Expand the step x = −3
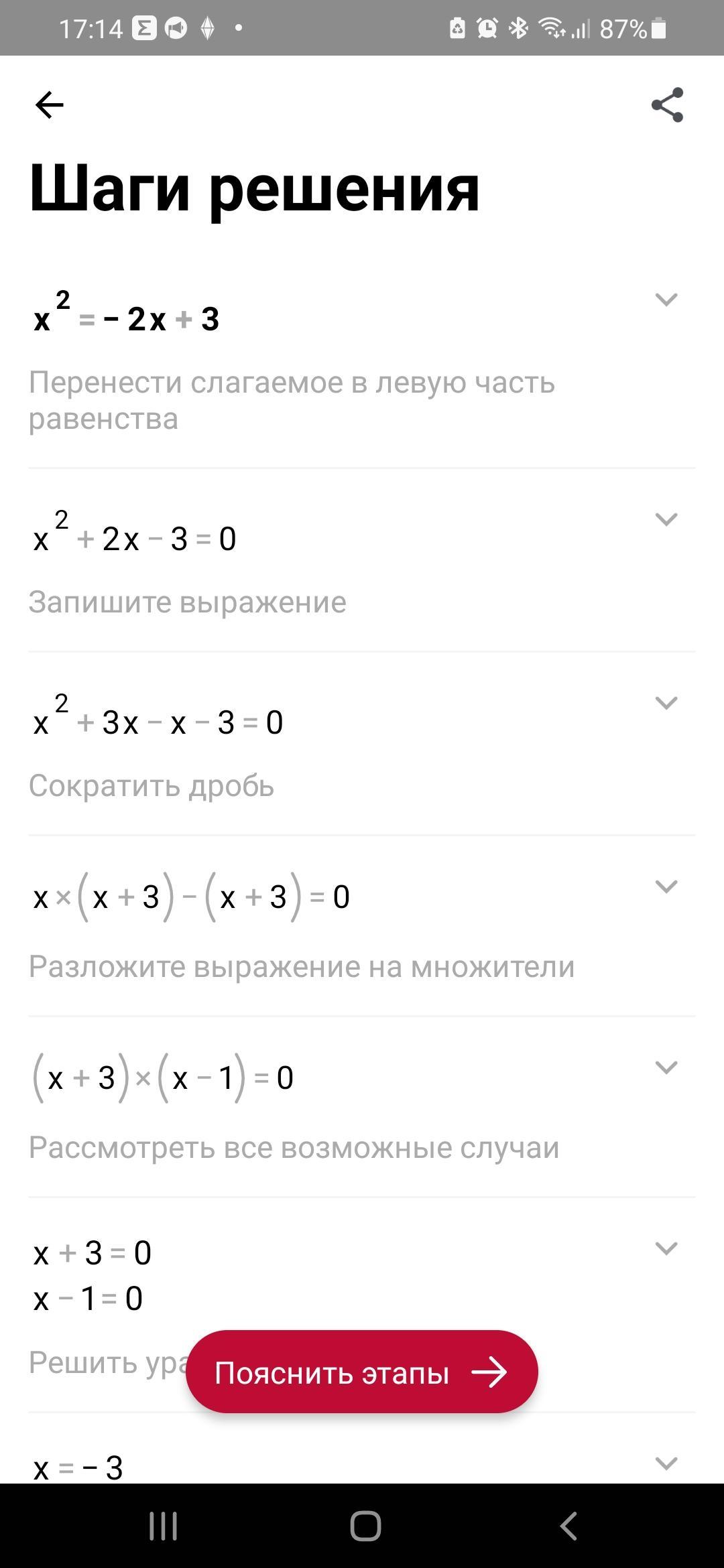724x1568 pixels. tap(666, 1463)
